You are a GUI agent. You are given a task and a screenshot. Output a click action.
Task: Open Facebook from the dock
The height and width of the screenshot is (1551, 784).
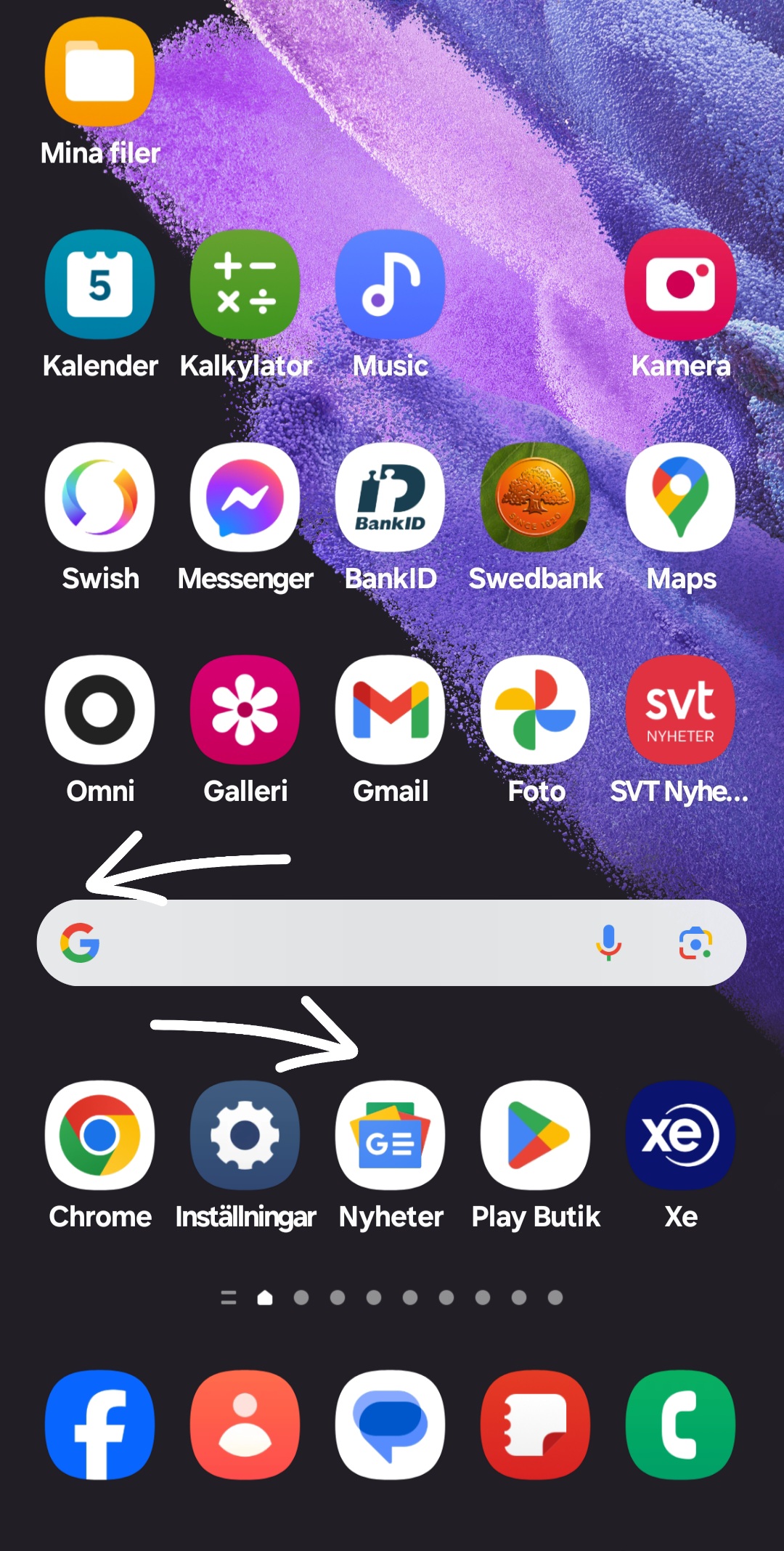(x=99, y=1424)
